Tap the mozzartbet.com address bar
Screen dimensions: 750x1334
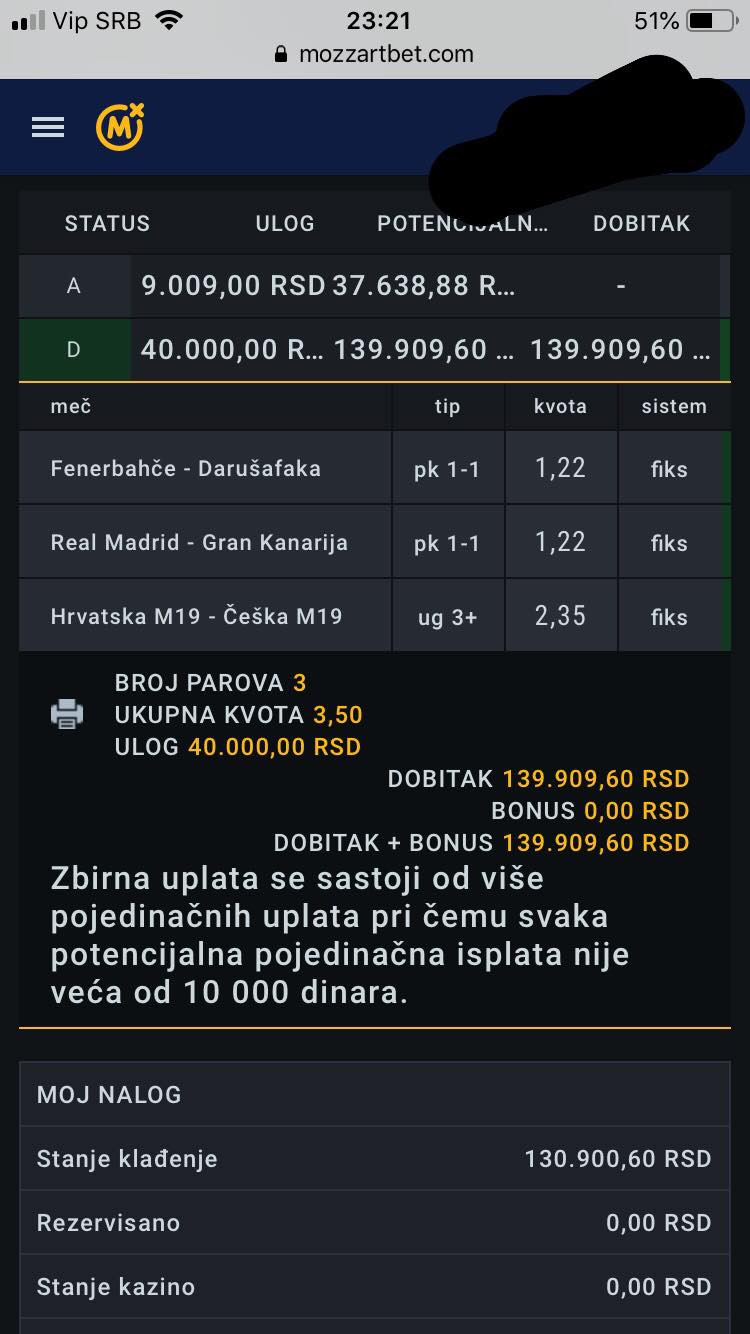375,54
